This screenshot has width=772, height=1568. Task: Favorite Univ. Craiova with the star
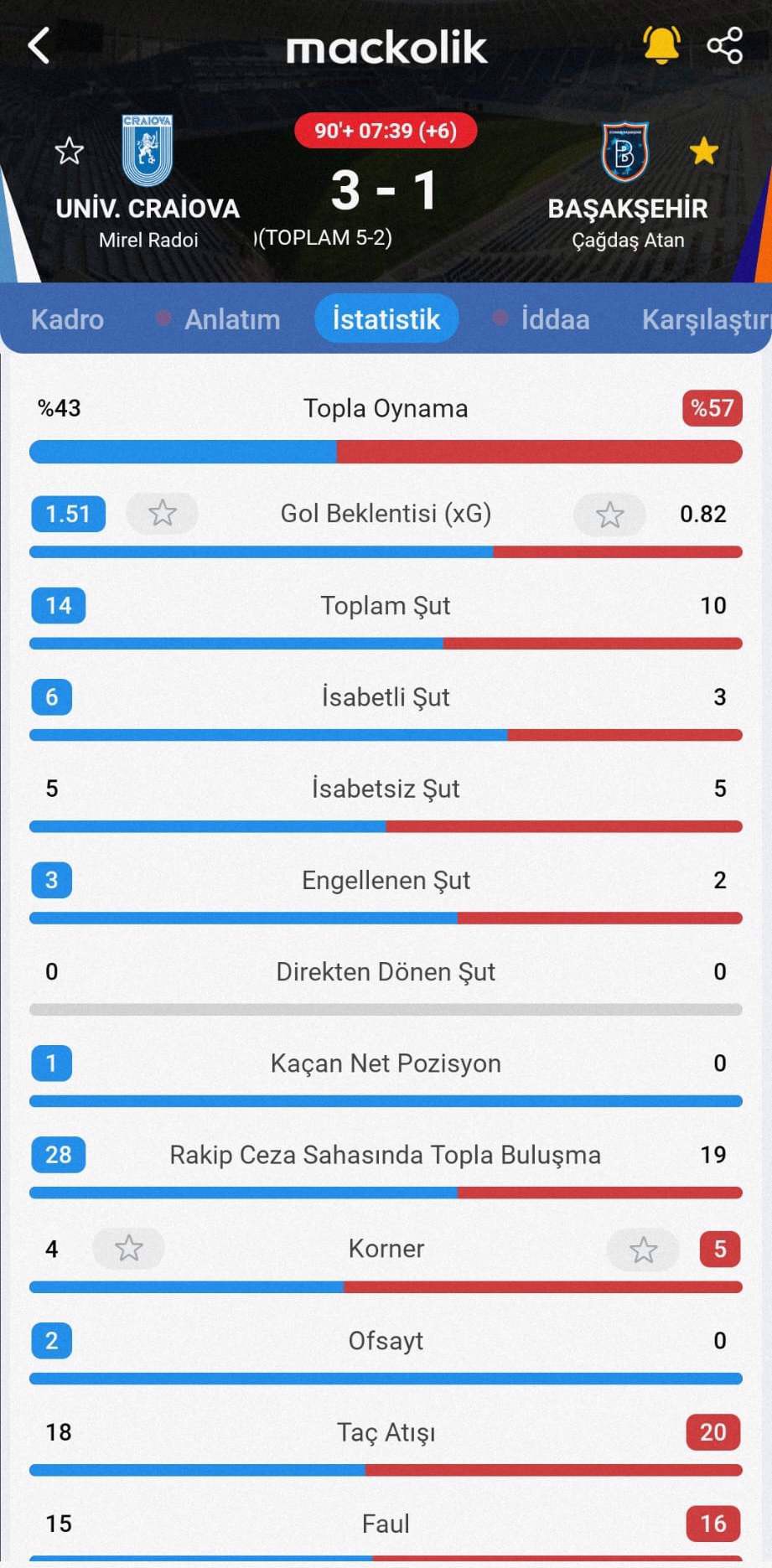click(69, 152)
